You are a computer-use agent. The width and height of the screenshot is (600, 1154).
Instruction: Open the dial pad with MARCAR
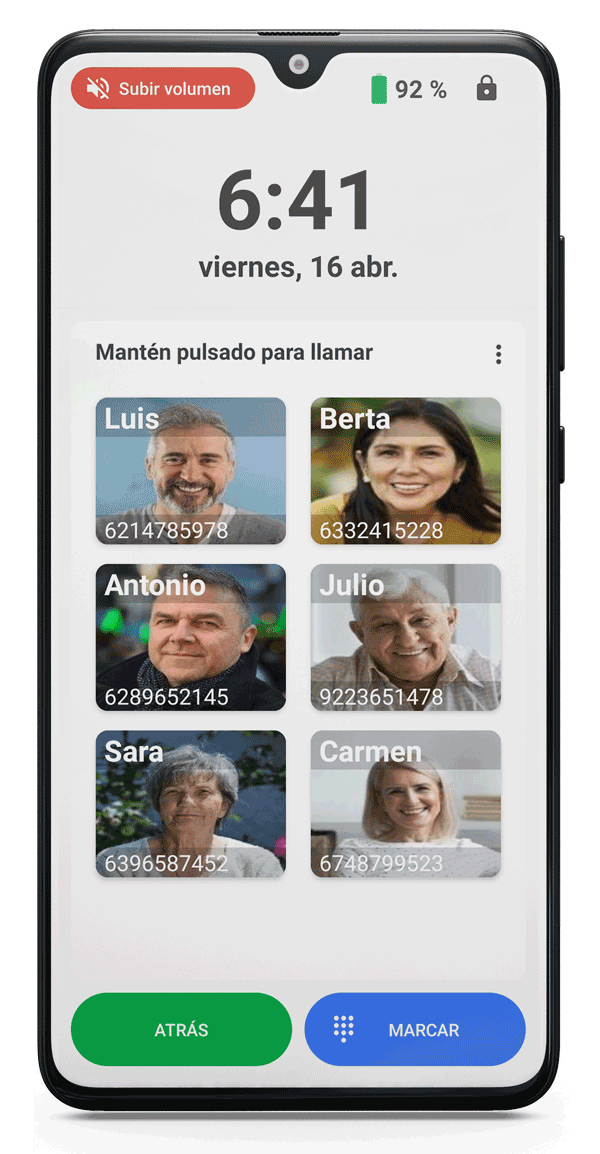(415, 1030)
